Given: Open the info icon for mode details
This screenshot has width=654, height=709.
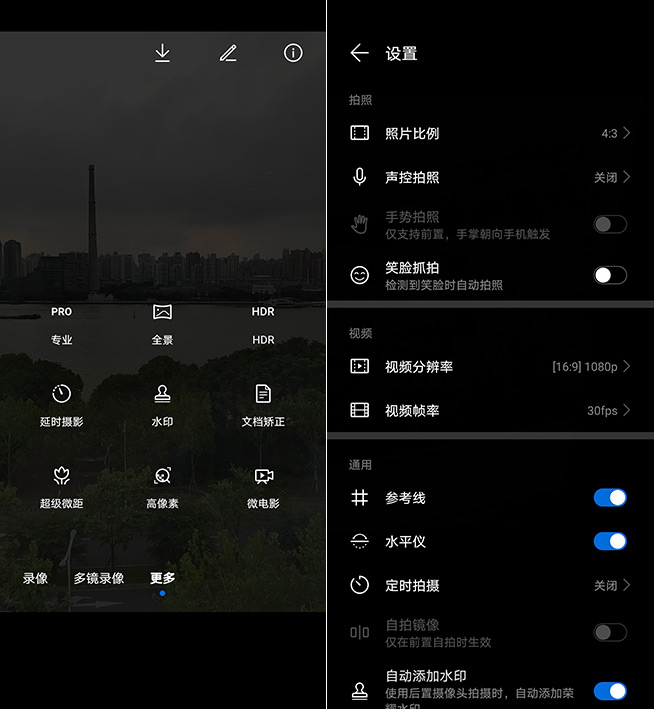Looking at the screenshot, I should point(293,53).
